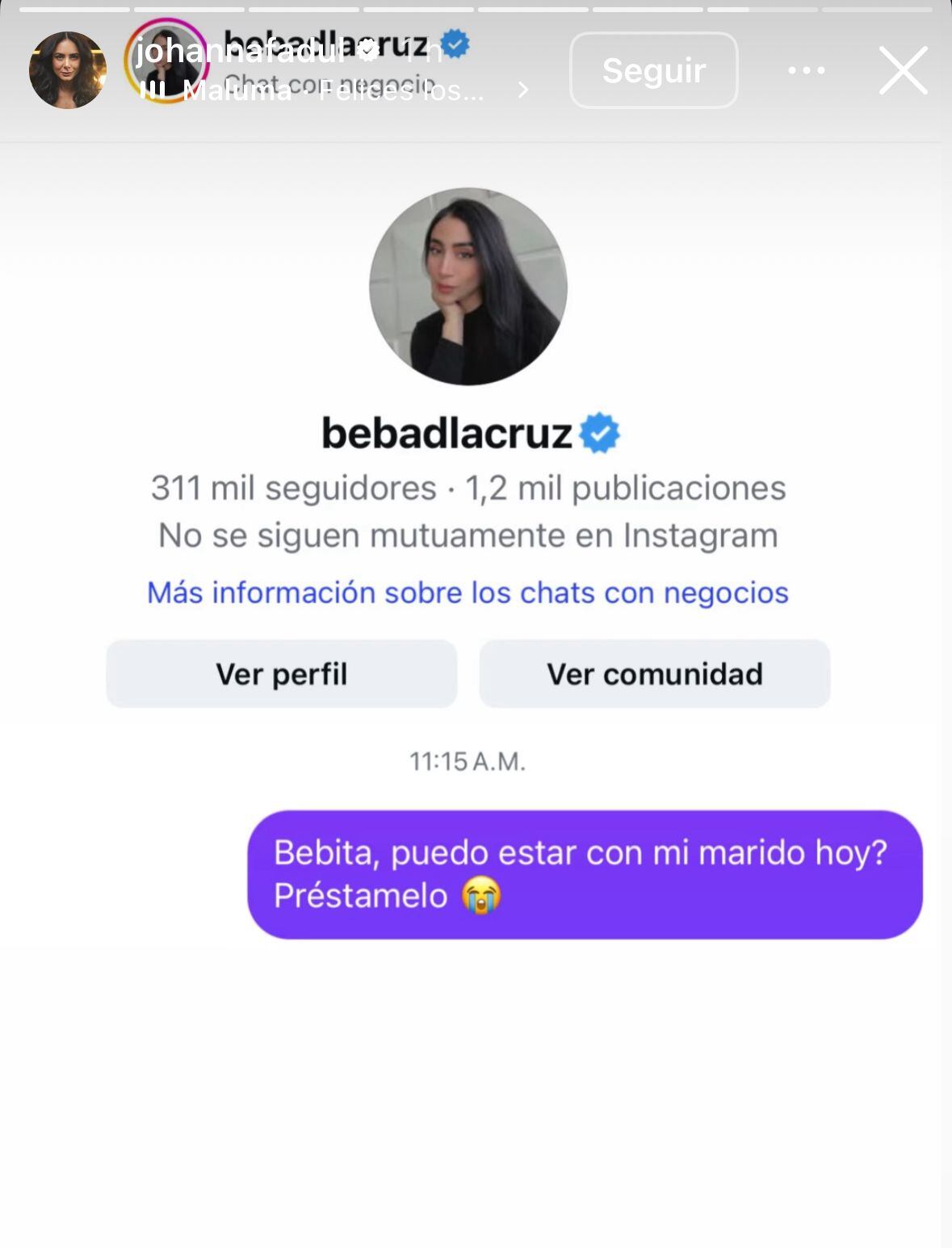The height and width of the screenshot is (1248, 952).
Task: Click the crying emoji in the message
Action: pyautogui.click(x=481, y=897)
